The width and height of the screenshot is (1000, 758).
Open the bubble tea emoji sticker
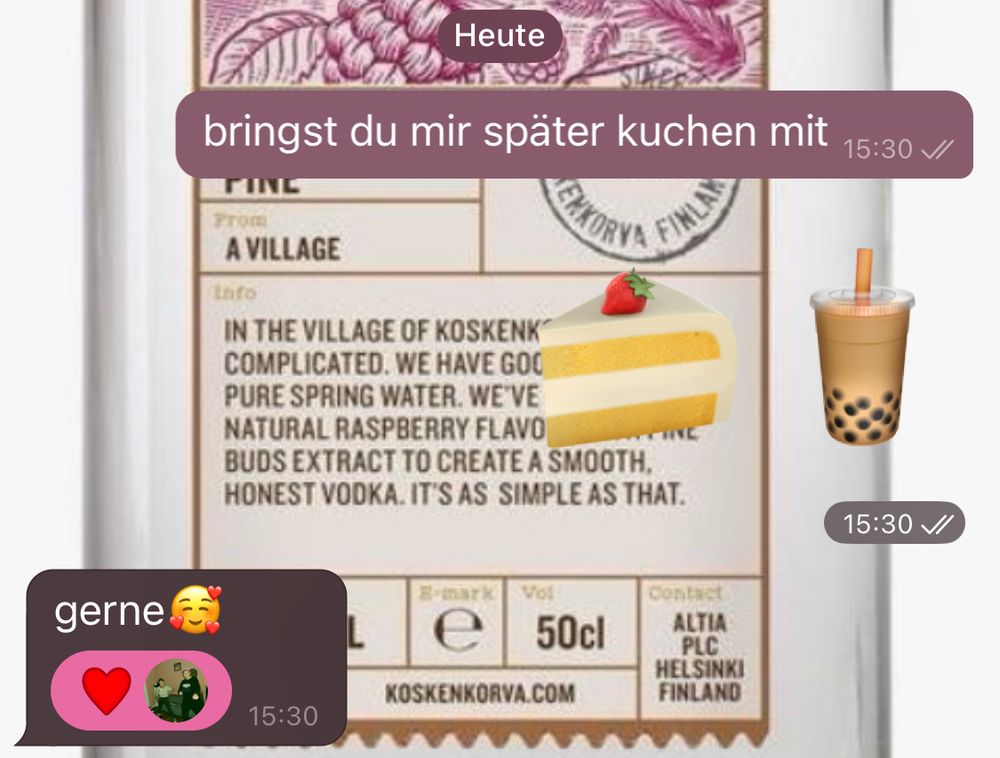(x=862, y=347)
